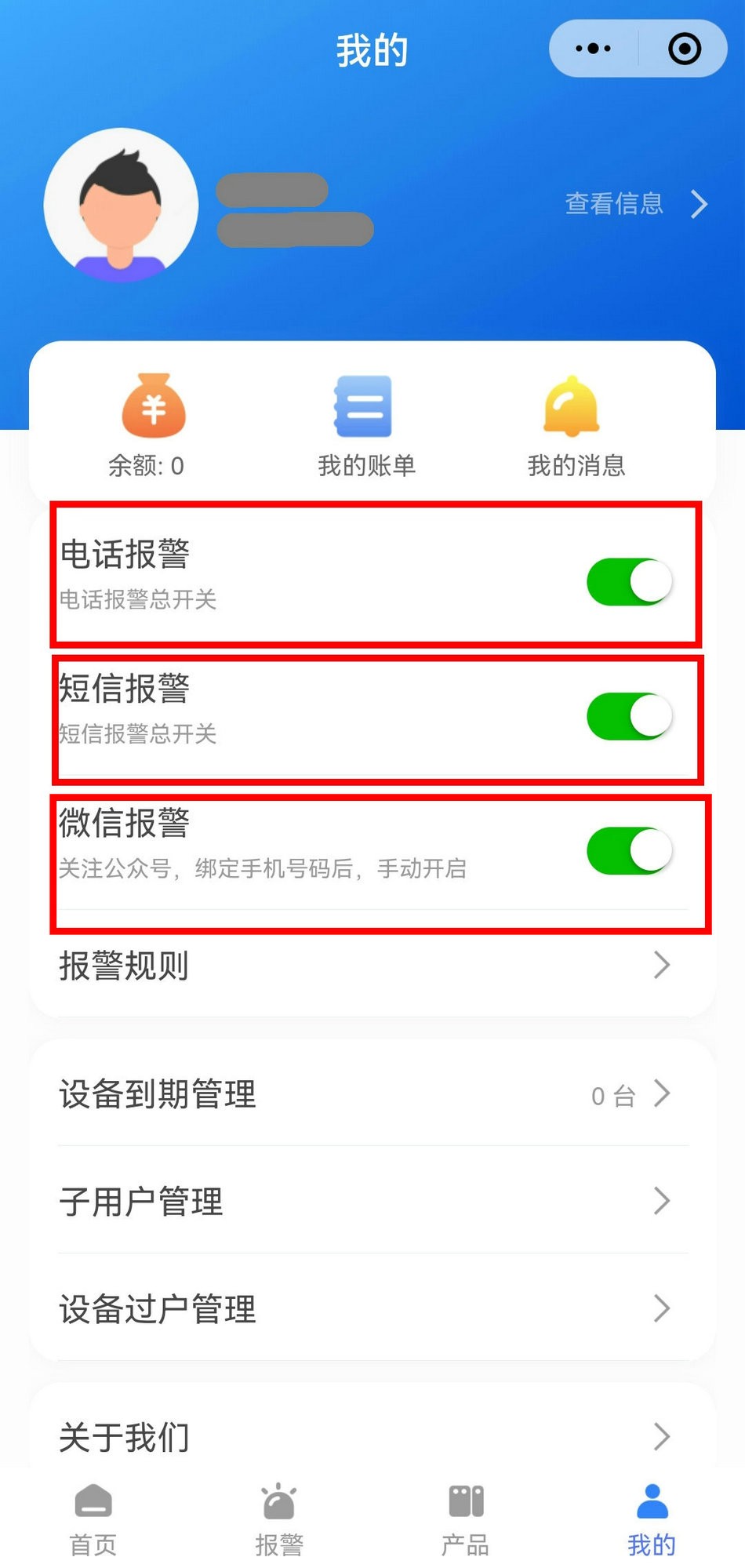Switch to the 首页 tab

pos(93,1519)
